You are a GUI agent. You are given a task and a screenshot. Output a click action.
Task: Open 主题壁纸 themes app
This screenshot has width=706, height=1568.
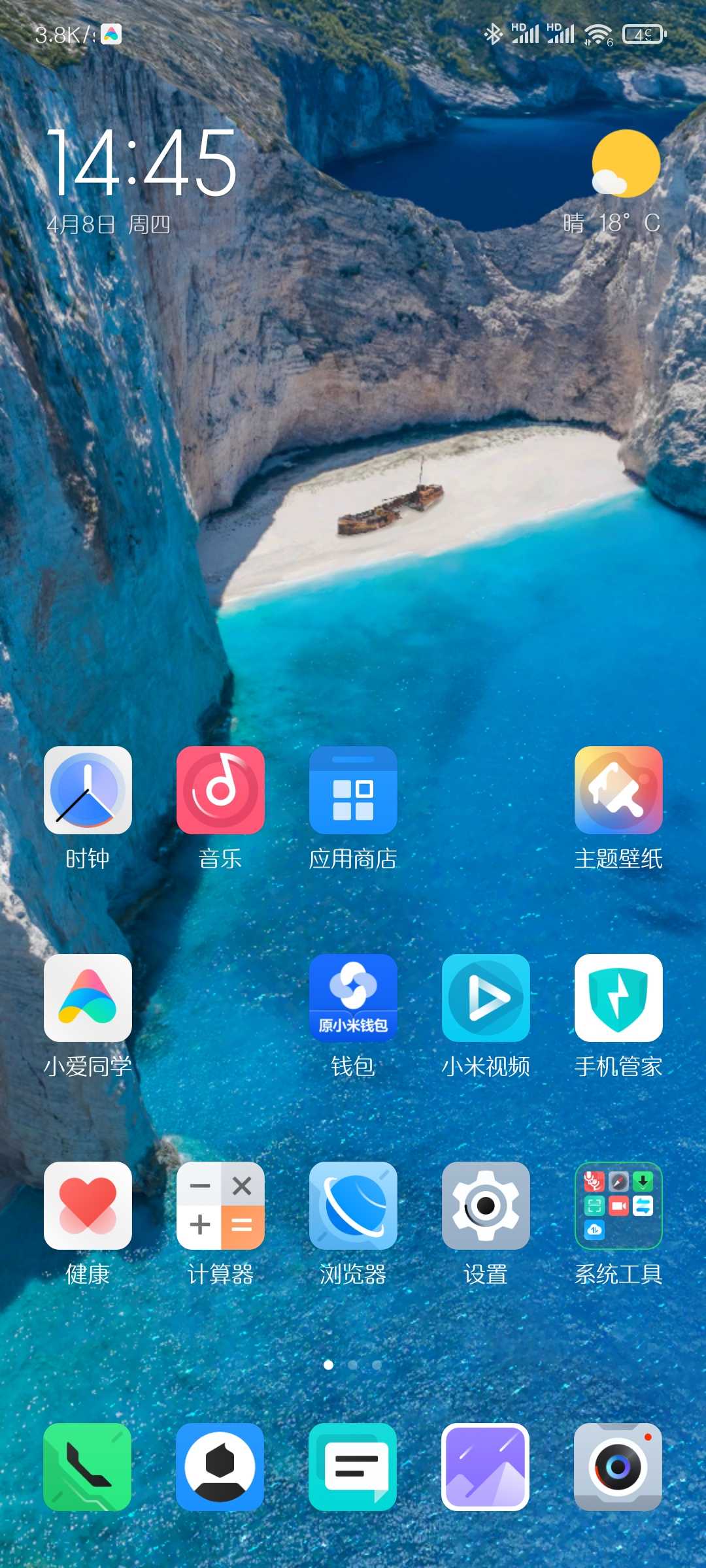(x=618, y=790)
